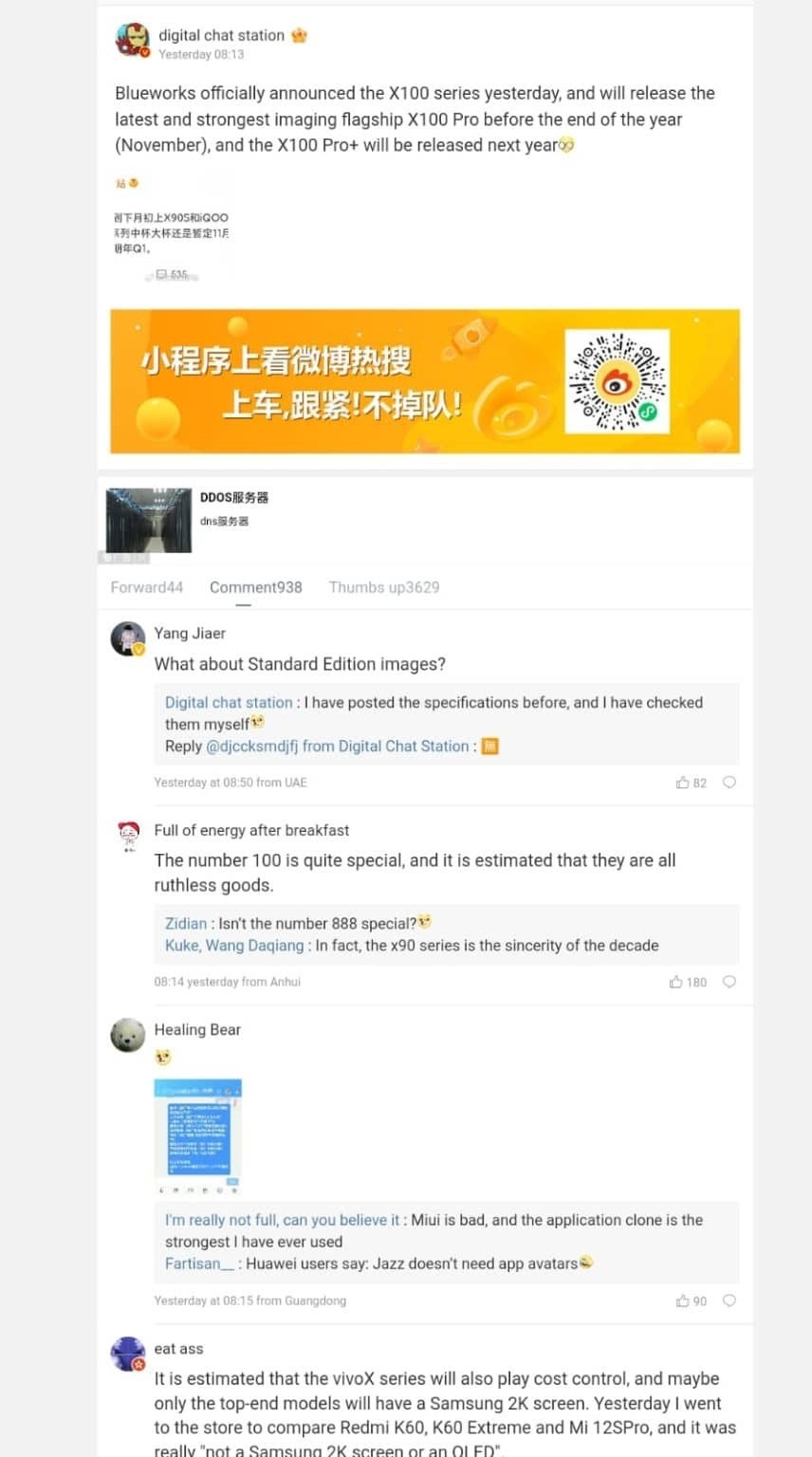Switch to the Comment tab
Viewport: 812px width, 1457px height.
tap(256, 587)
